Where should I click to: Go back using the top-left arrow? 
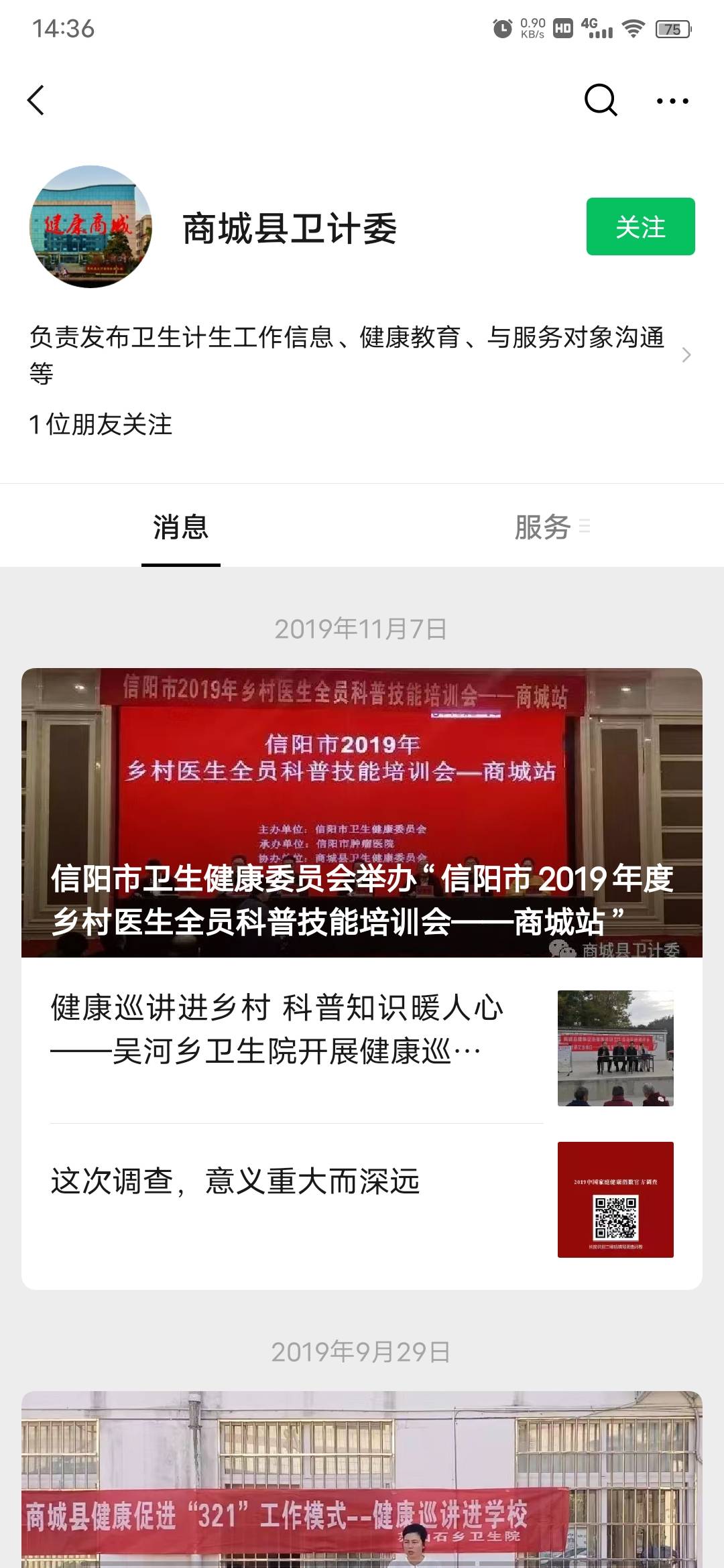click(36, 101)
